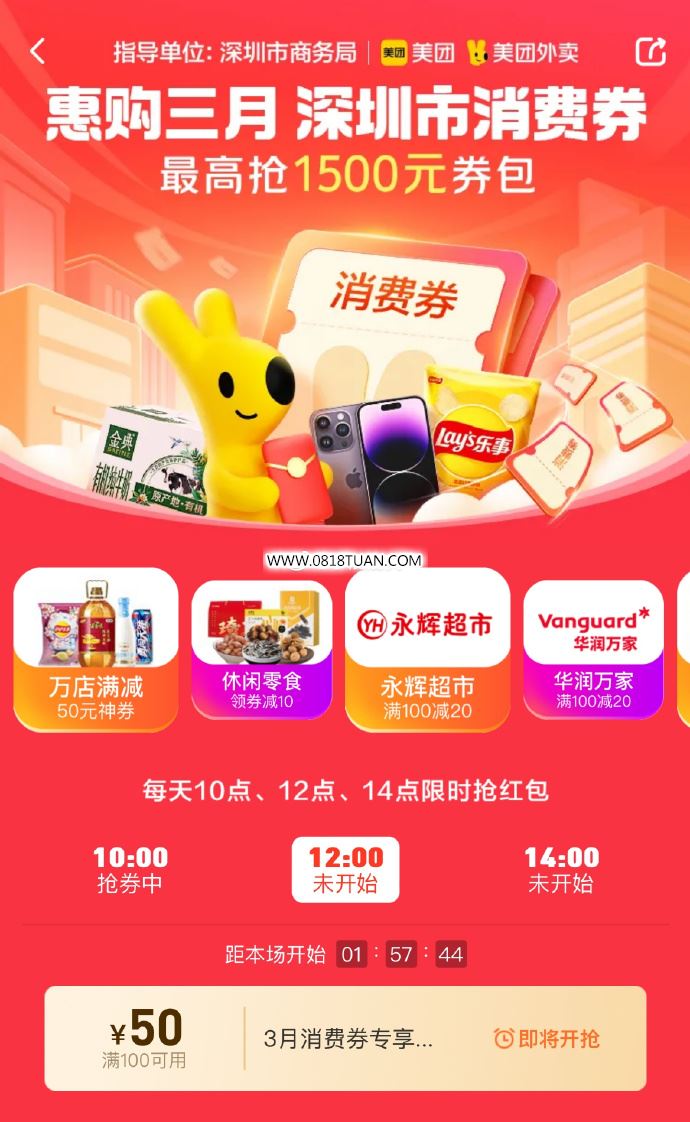
Task: Go back using the top-left arrow
Action: 38,52
